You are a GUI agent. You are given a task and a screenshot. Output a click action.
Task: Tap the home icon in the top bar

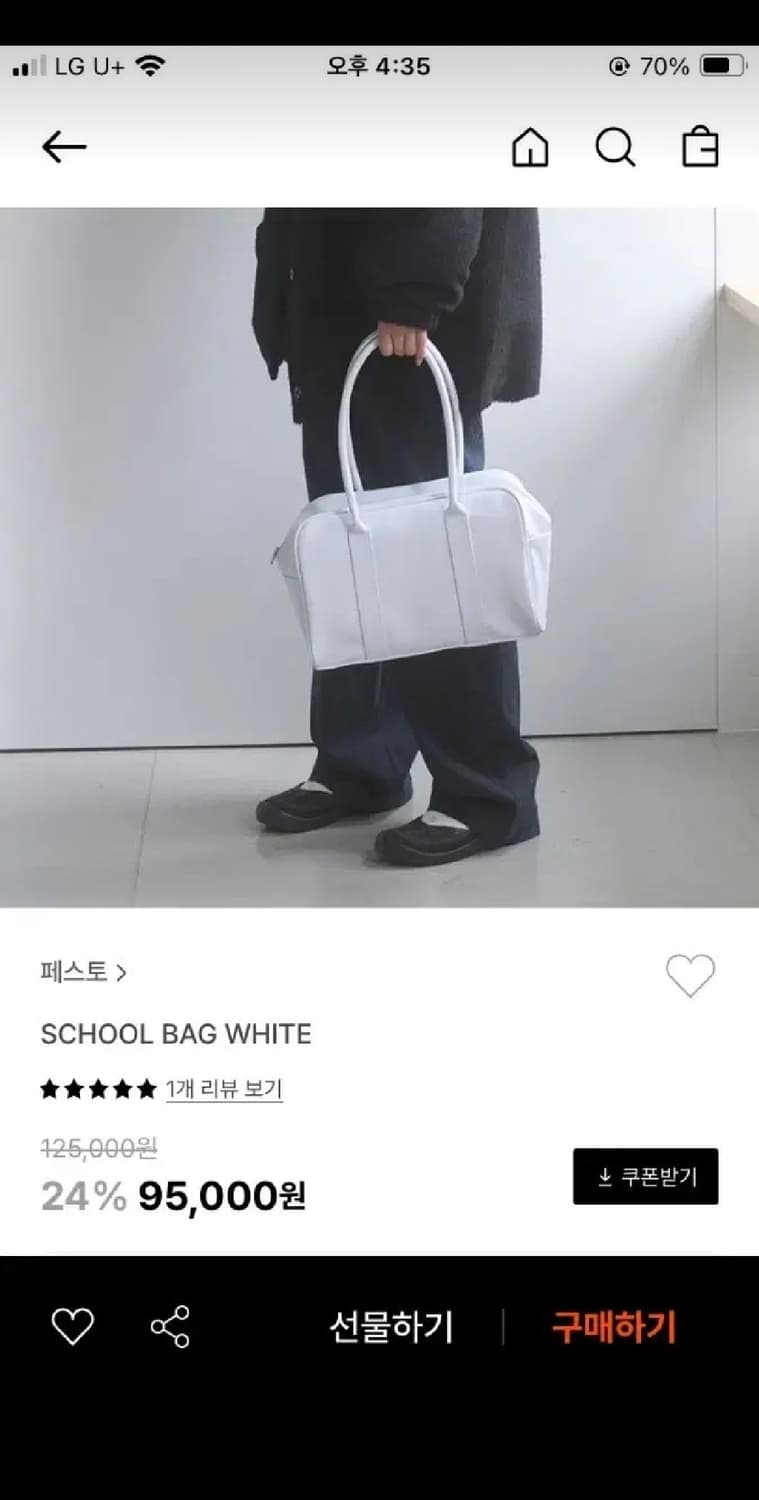pos(530,146)
